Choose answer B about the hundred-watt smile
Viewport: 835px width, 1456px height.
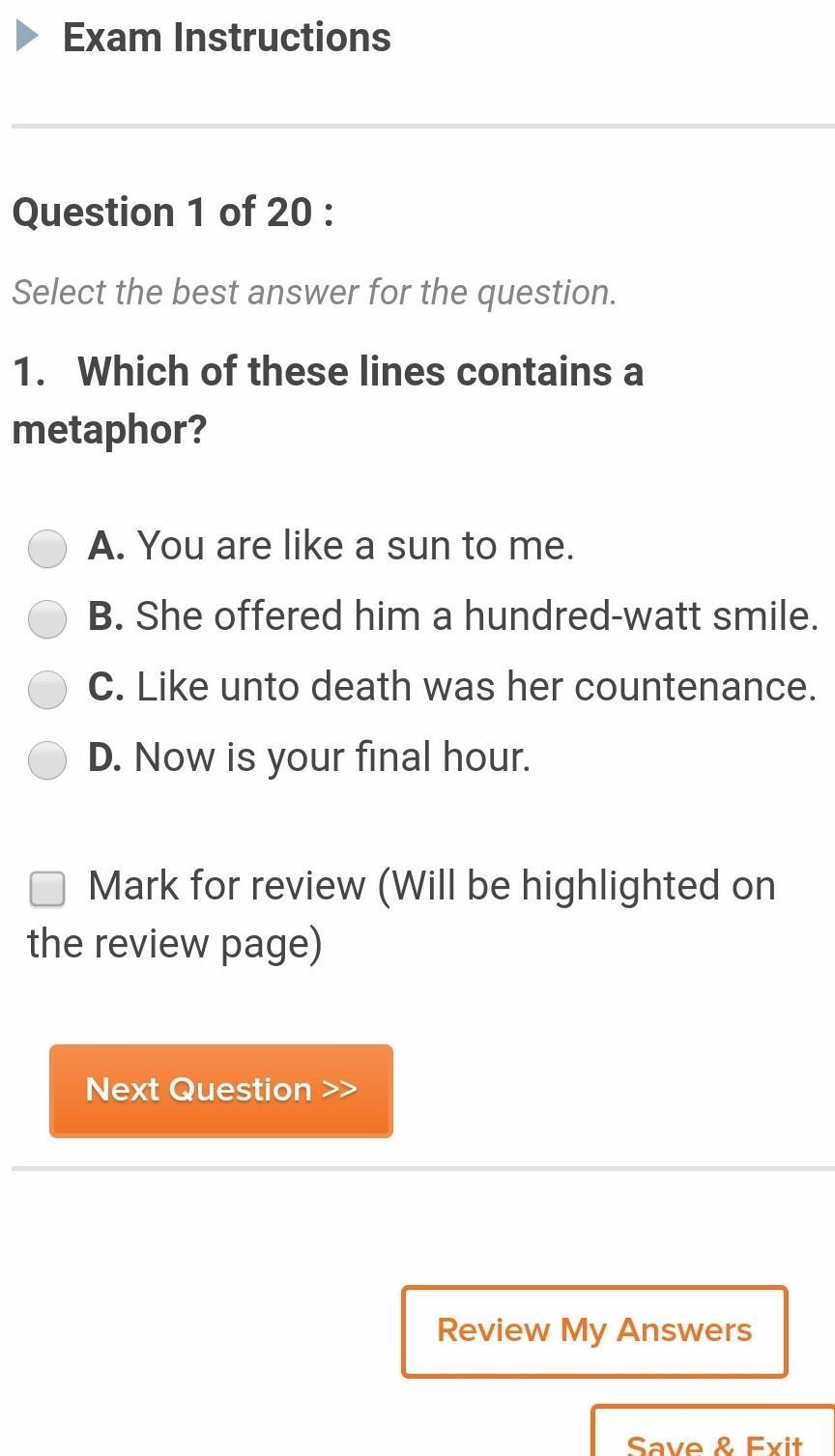pos(46,618)
